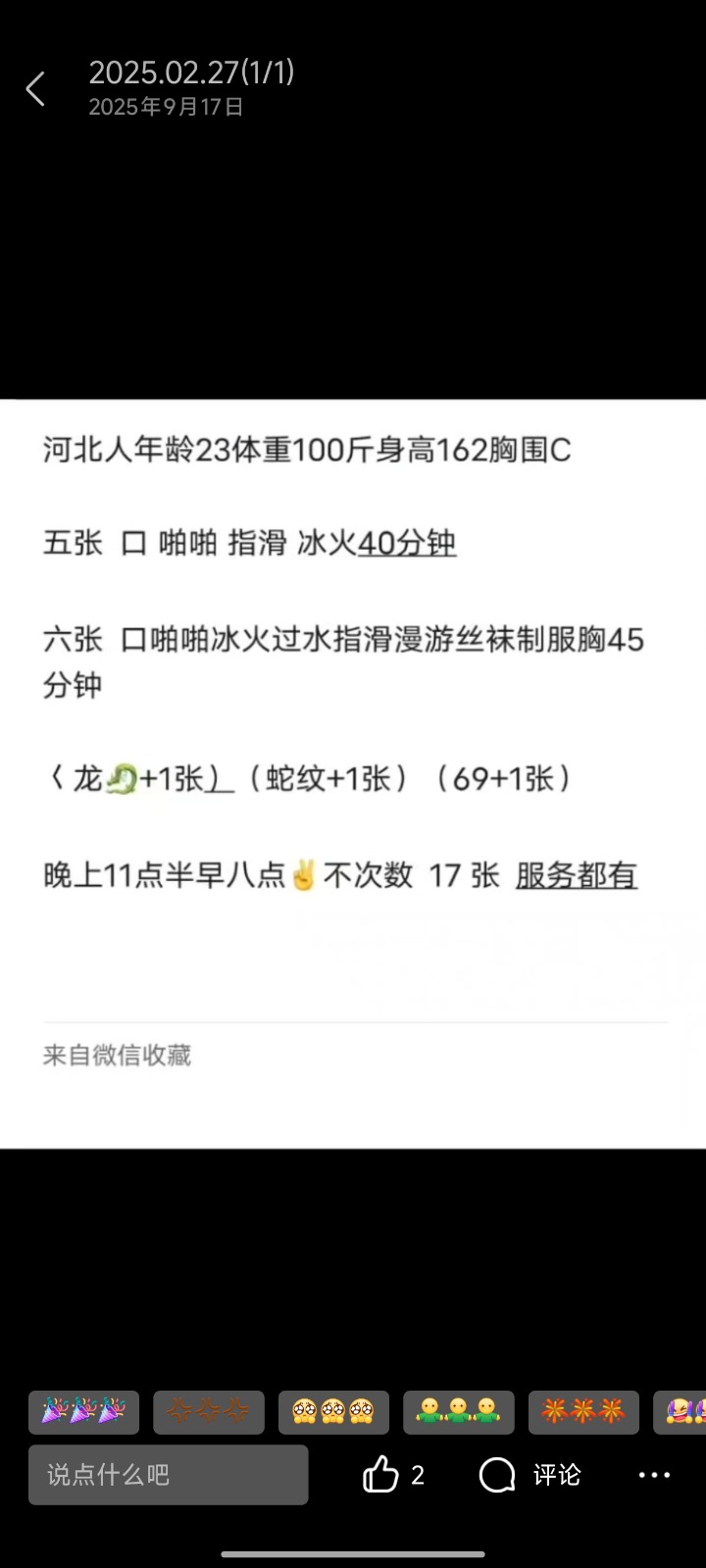Open the 评论 comments section
The height and width of the screenshot is (1568, 706).
click(530, 1474)
